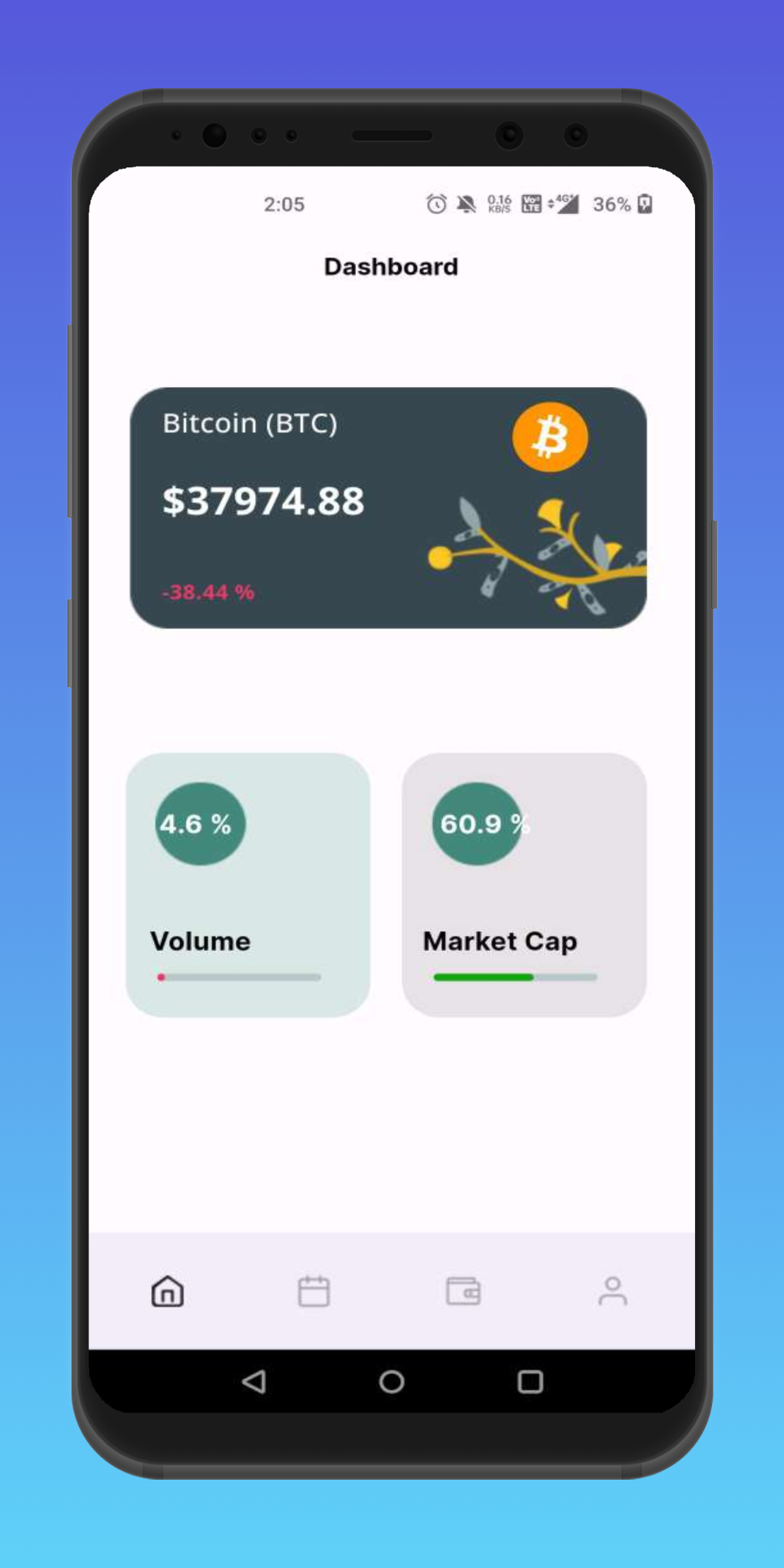Open the Volume card
This screenshot has width=784, height=1568.
pyautogui.click(x=247, y=884)
